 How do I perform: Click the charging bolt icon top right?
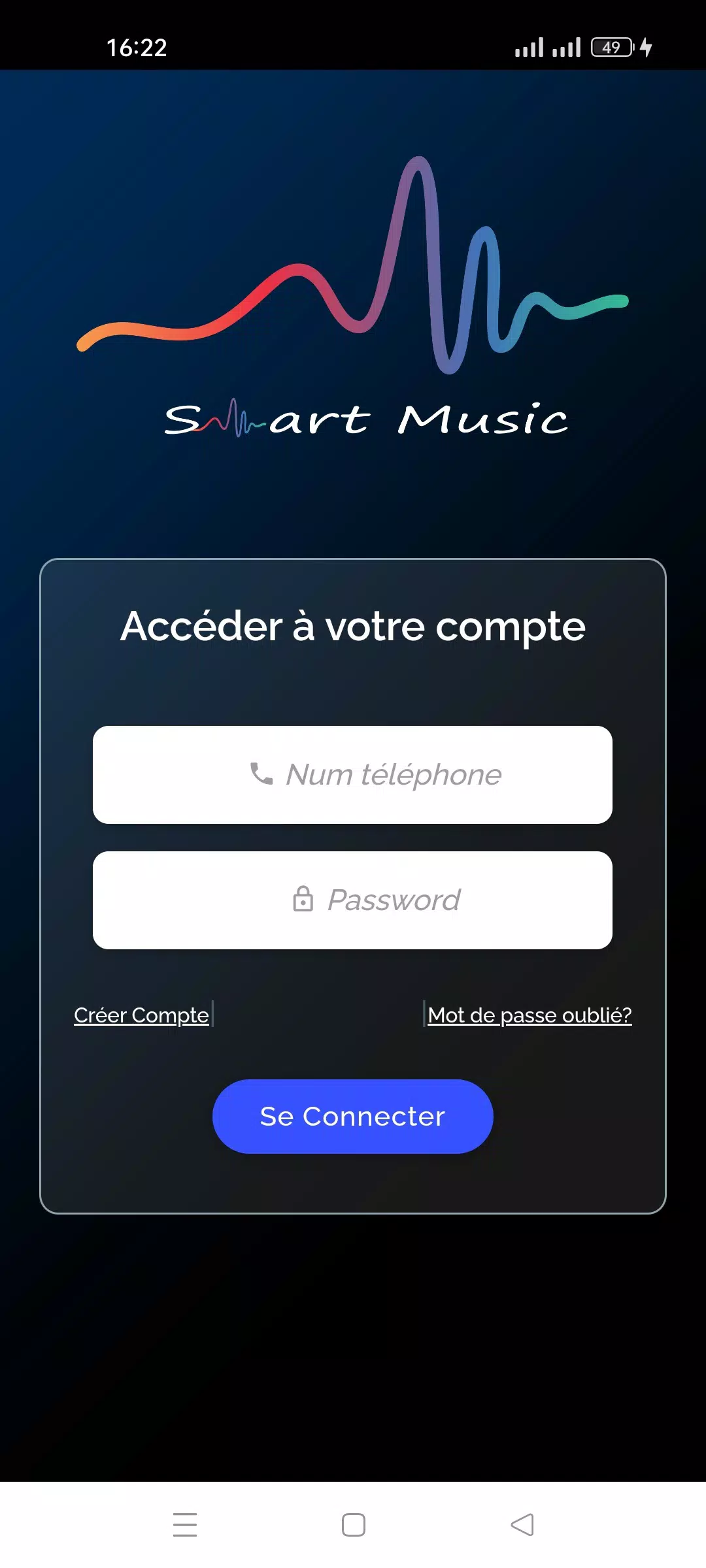tap(646, 47)
